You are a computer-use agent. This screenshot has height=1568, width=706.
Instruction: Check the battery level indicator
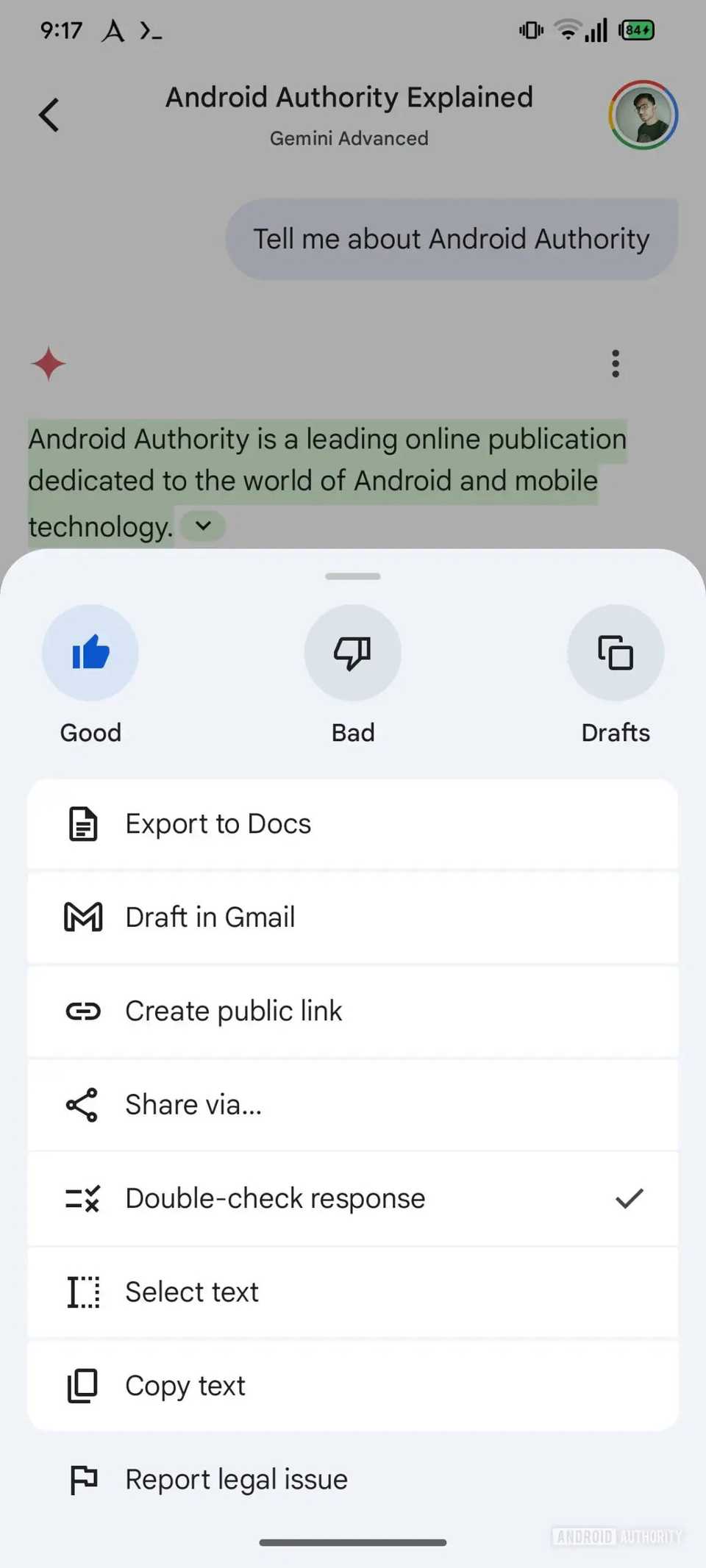[x=635, y=29]
